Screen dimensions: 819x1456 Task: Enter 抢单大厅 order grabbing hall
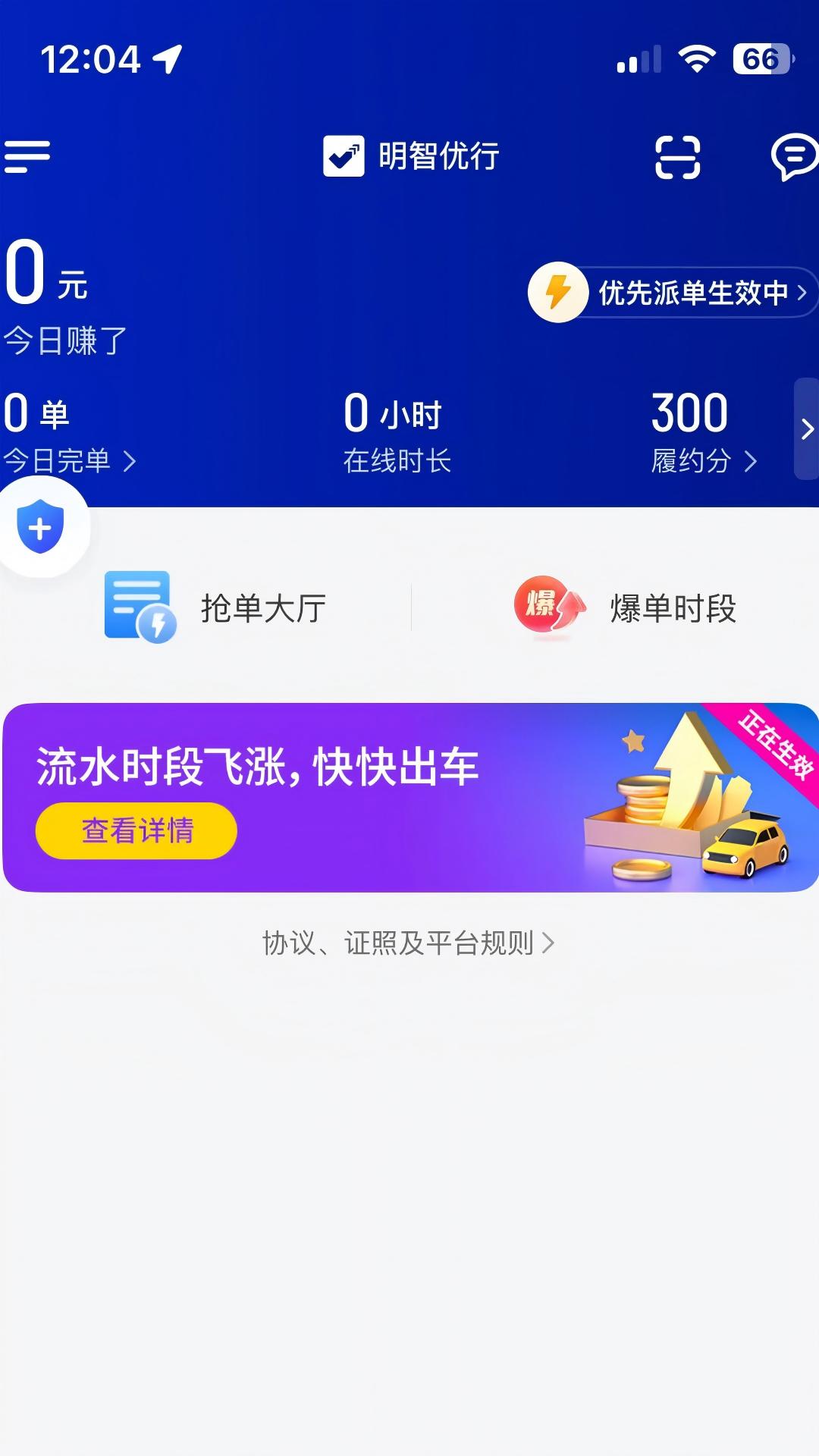(216, 607)
